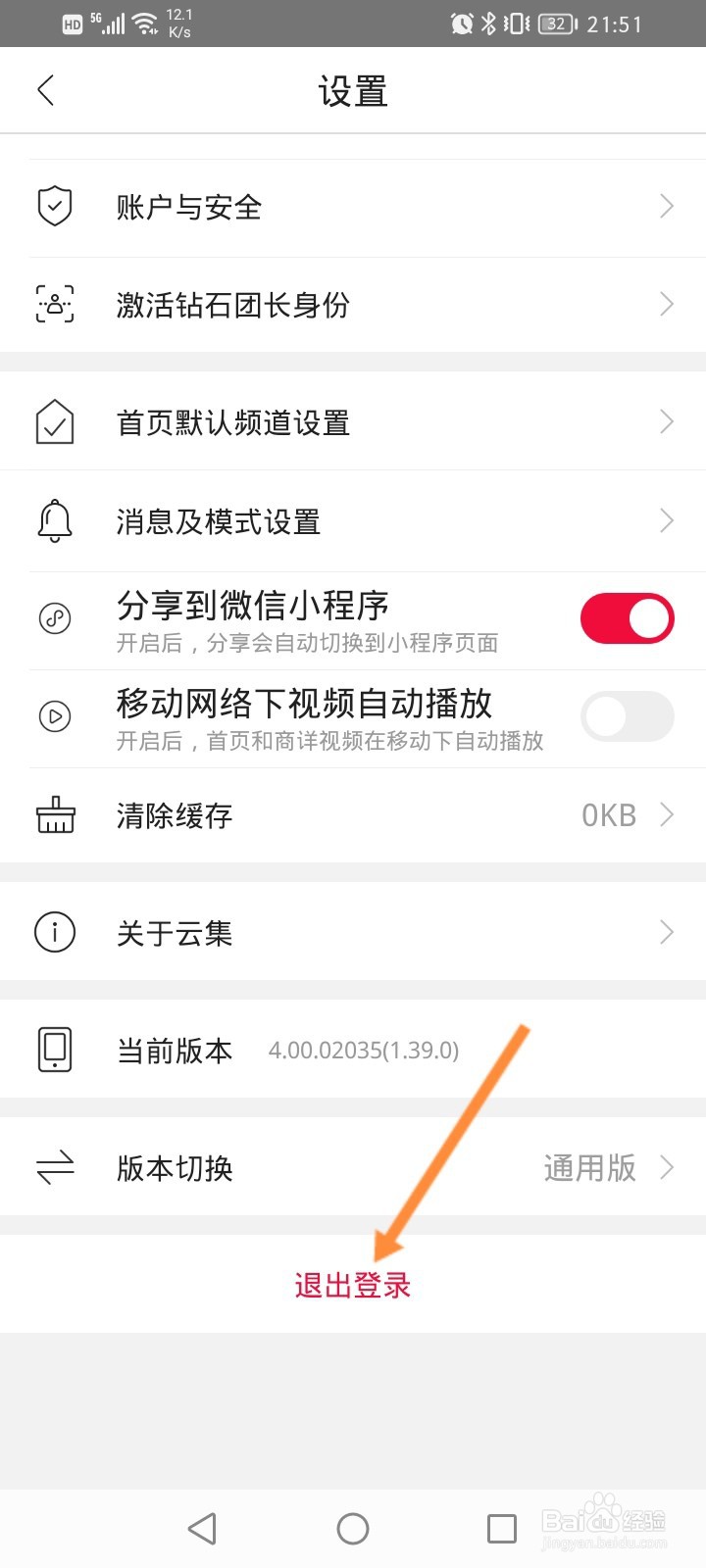The height and width of the screenshot is (1568, 706).
Task: Expand the 账户与安全 settings chevron
Action: [x=666, y=206]
